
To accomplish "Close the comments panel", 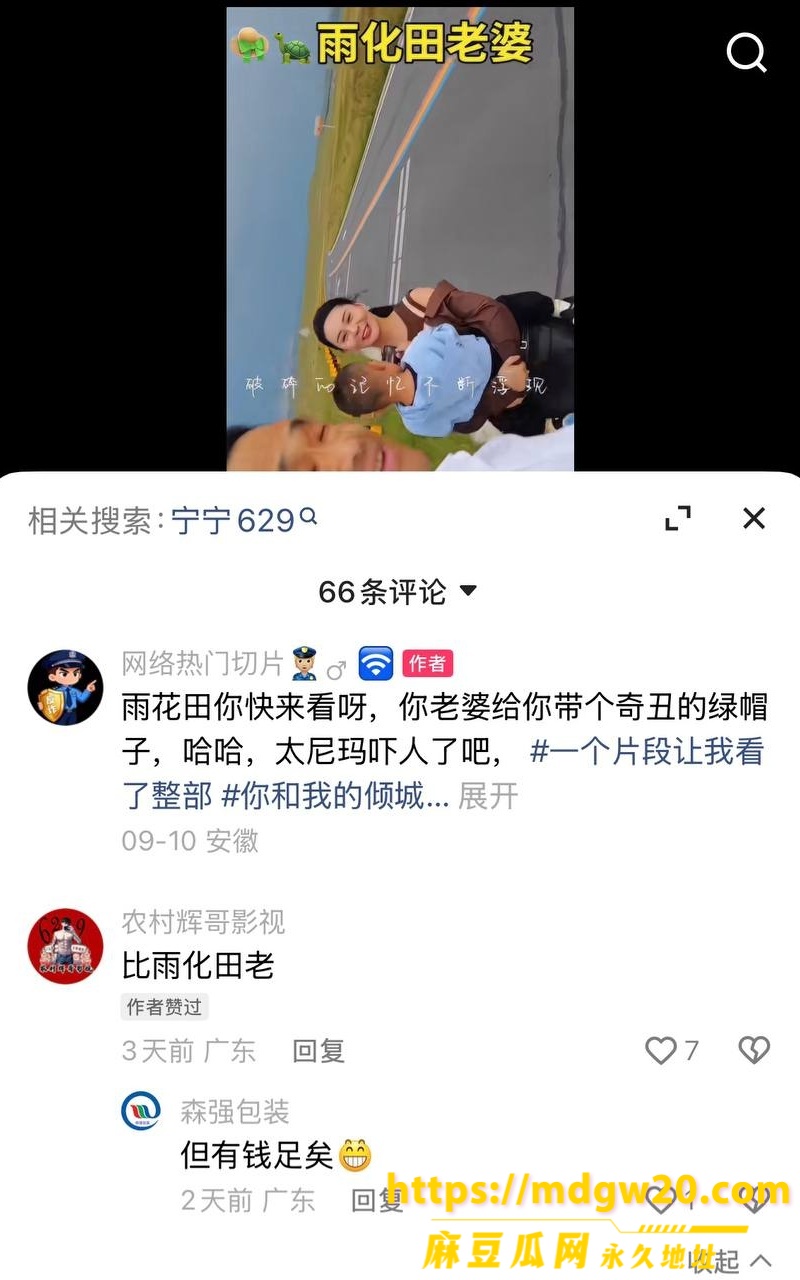I will (753, 518).
